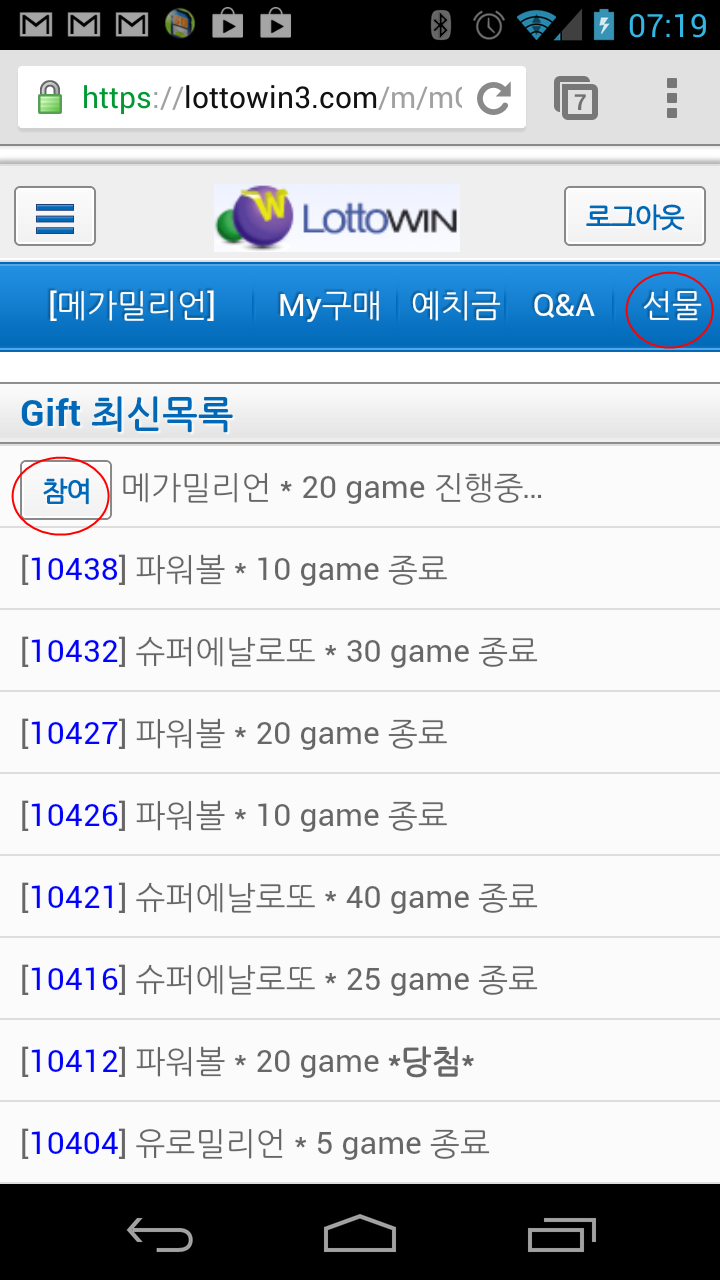
Task: Open the browser tab switcher
Action: [x=576, y=98]
